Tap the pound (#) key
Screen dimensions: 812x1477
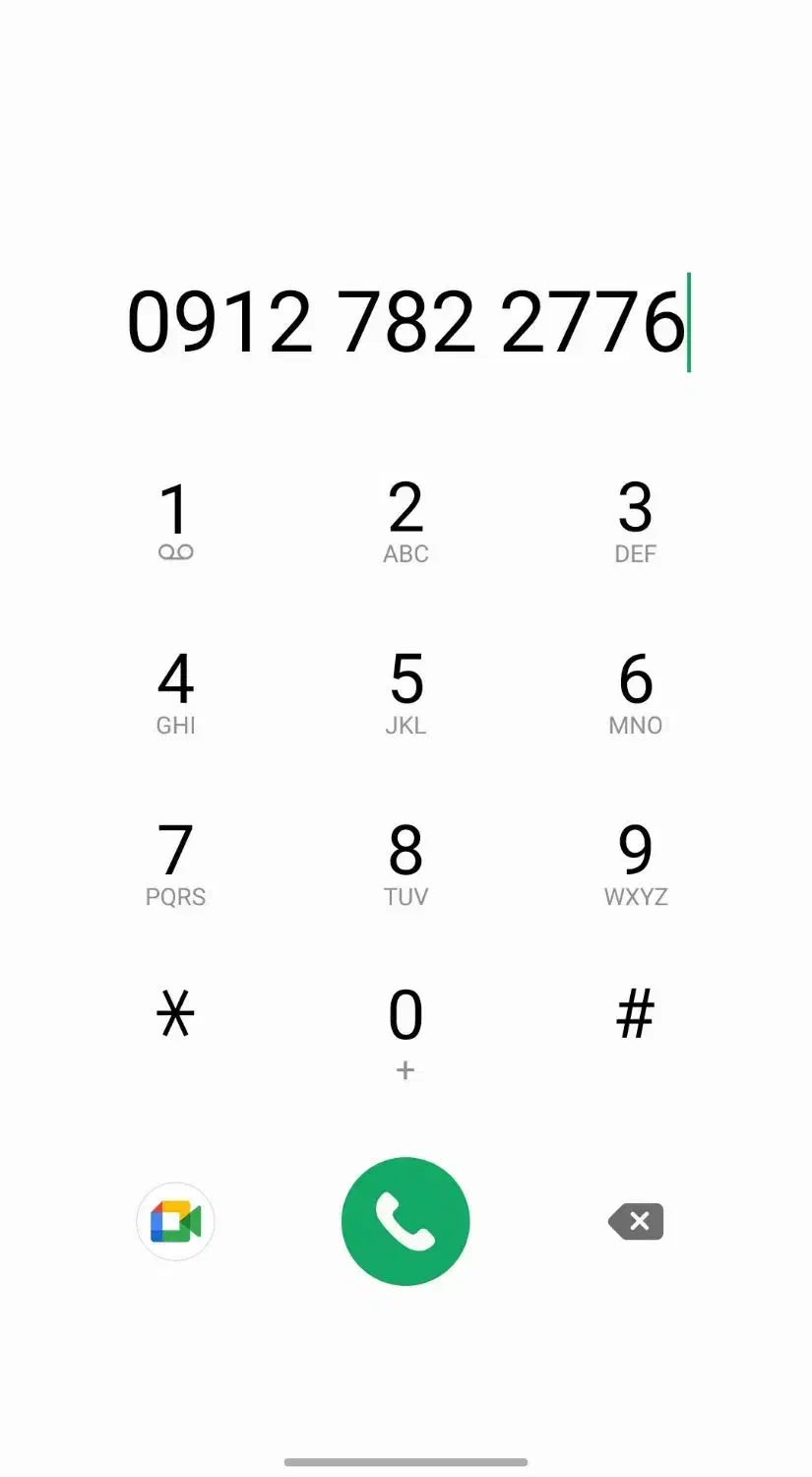(x=636, y=1014)
